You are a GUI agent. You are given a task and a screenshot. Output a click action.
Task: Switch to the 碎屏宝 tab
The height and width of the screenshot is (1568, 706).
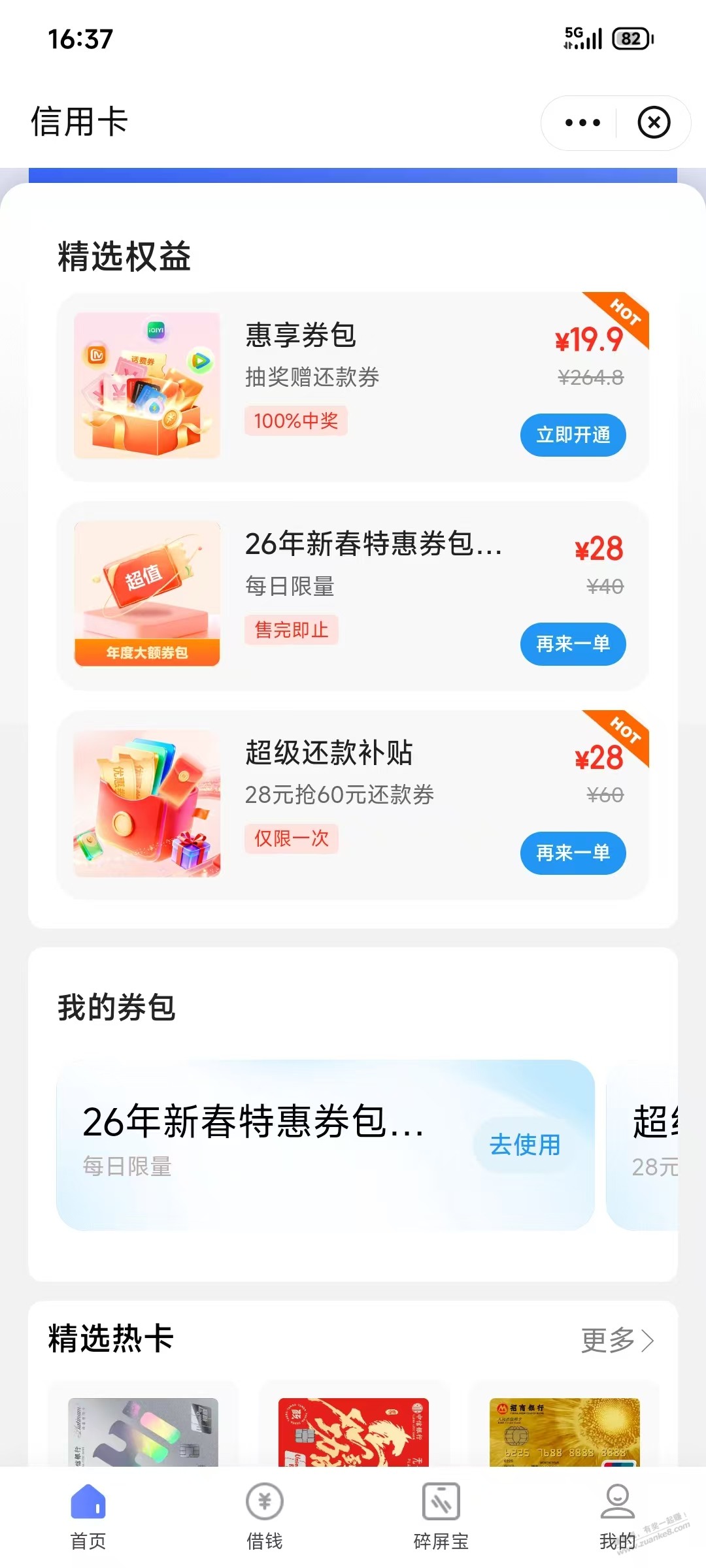(x=441, y=1517)
